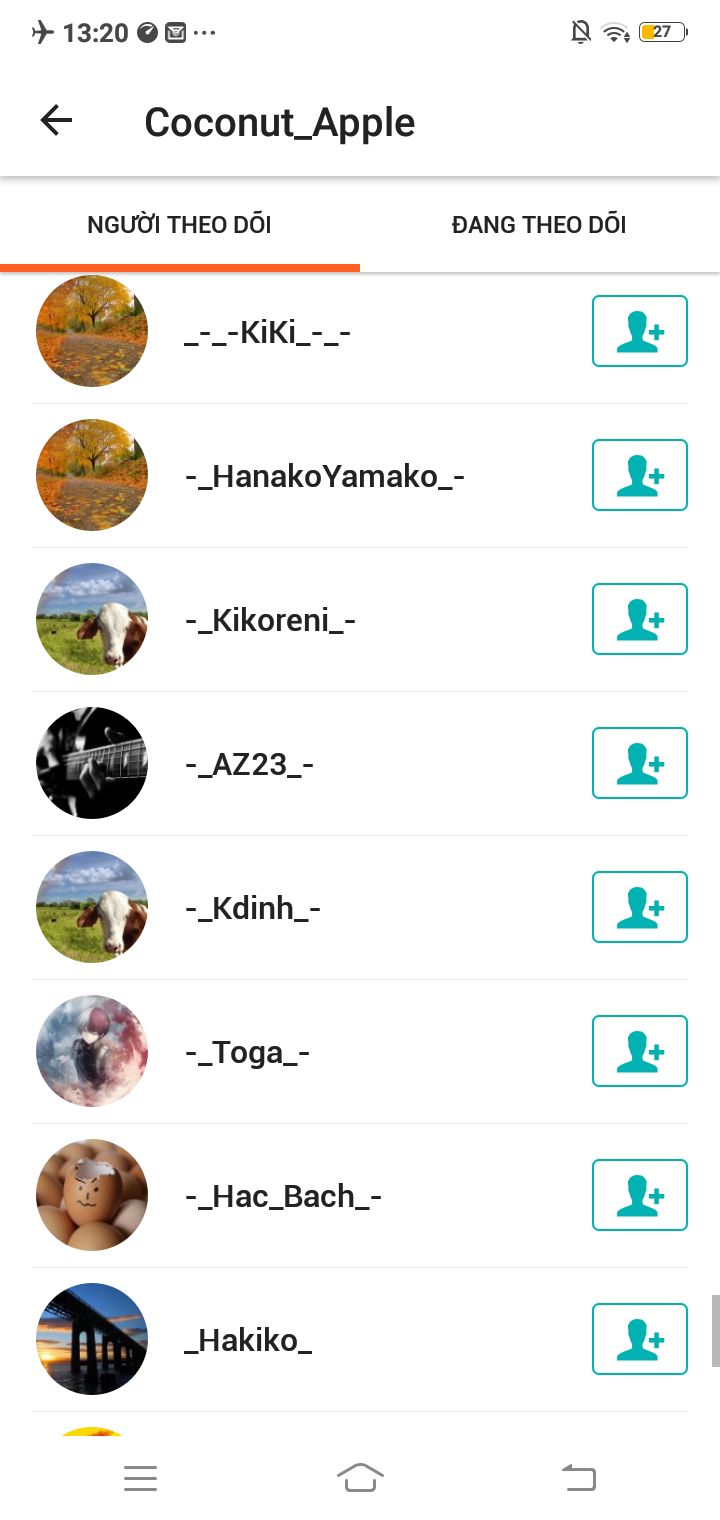Follow user -_Hac_Bach_-

[639, 1195]
